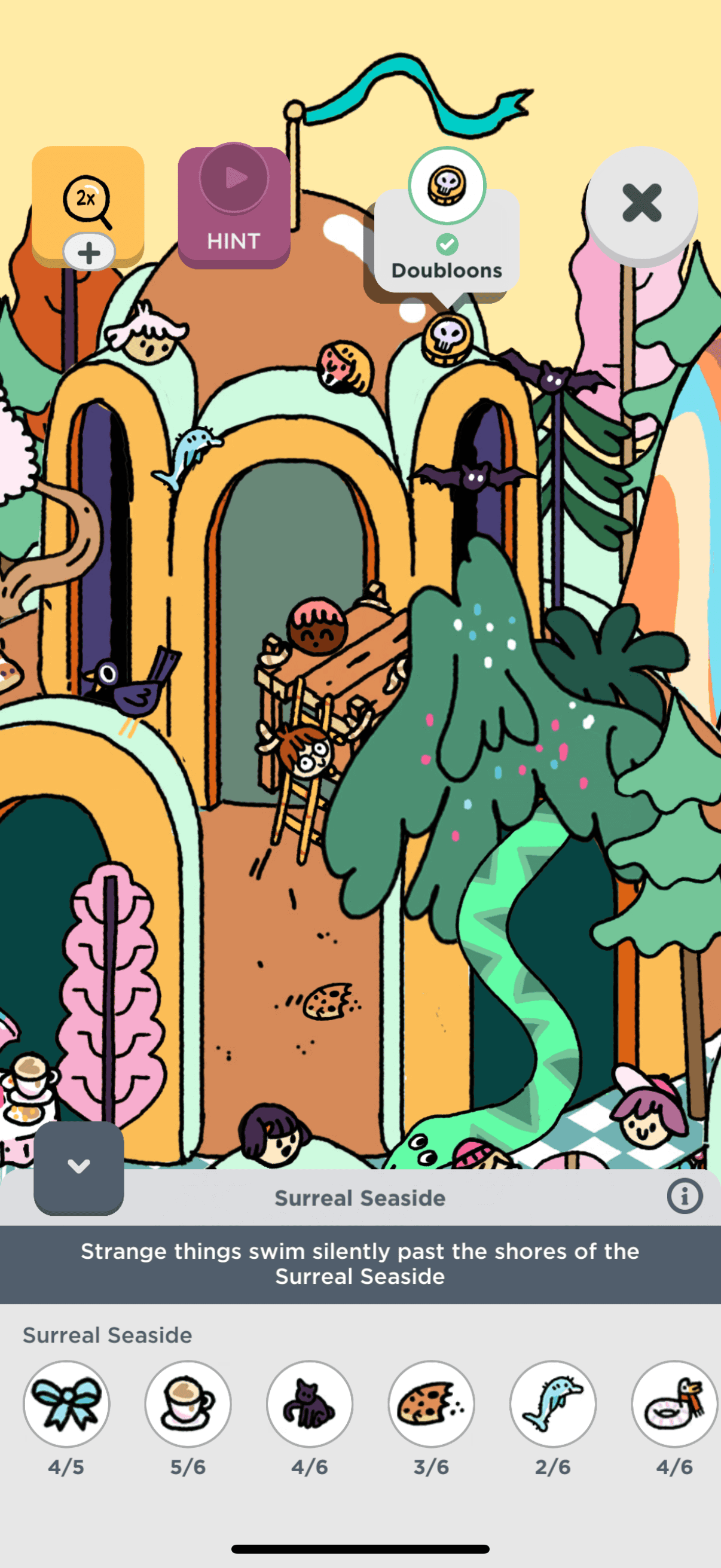The image size is (721, 1568).
Task: Select the narwhal item 2/6
Action: tap(553, 1404)
